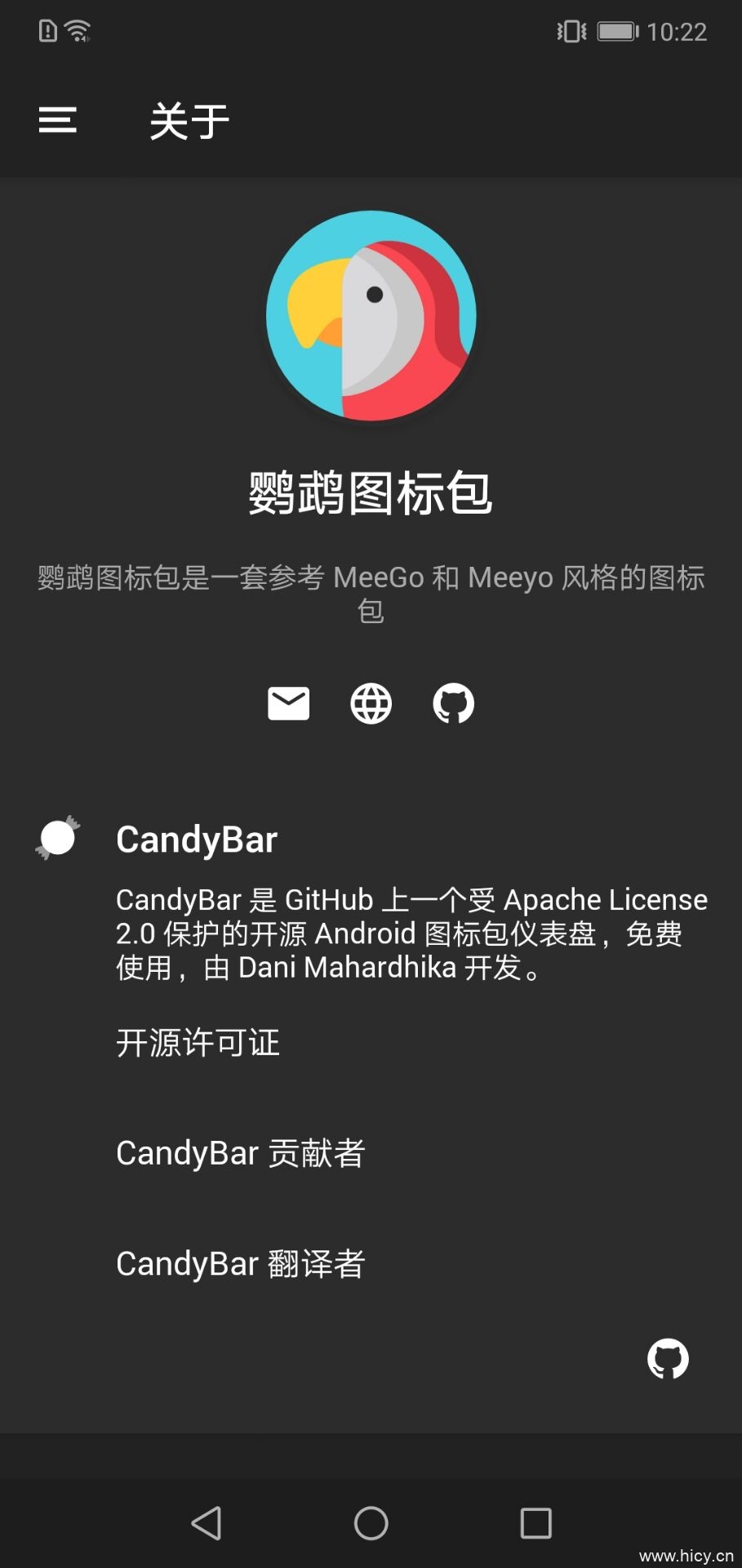Open the hamburger navigation drawer
Viewport: 742px width, 1568px height.
pyautogui.click(x=57, y=120)
